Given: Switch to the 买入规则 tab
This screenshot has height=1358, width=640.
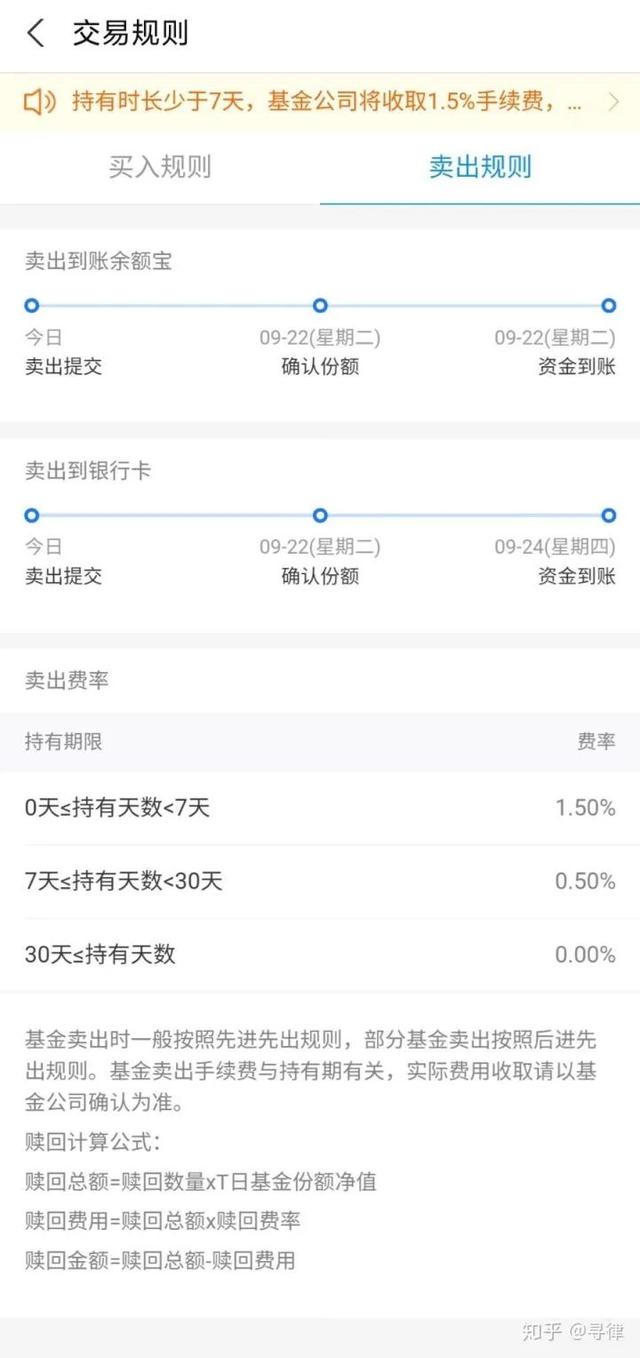Looking at the screenshot, I should point(160,167).
